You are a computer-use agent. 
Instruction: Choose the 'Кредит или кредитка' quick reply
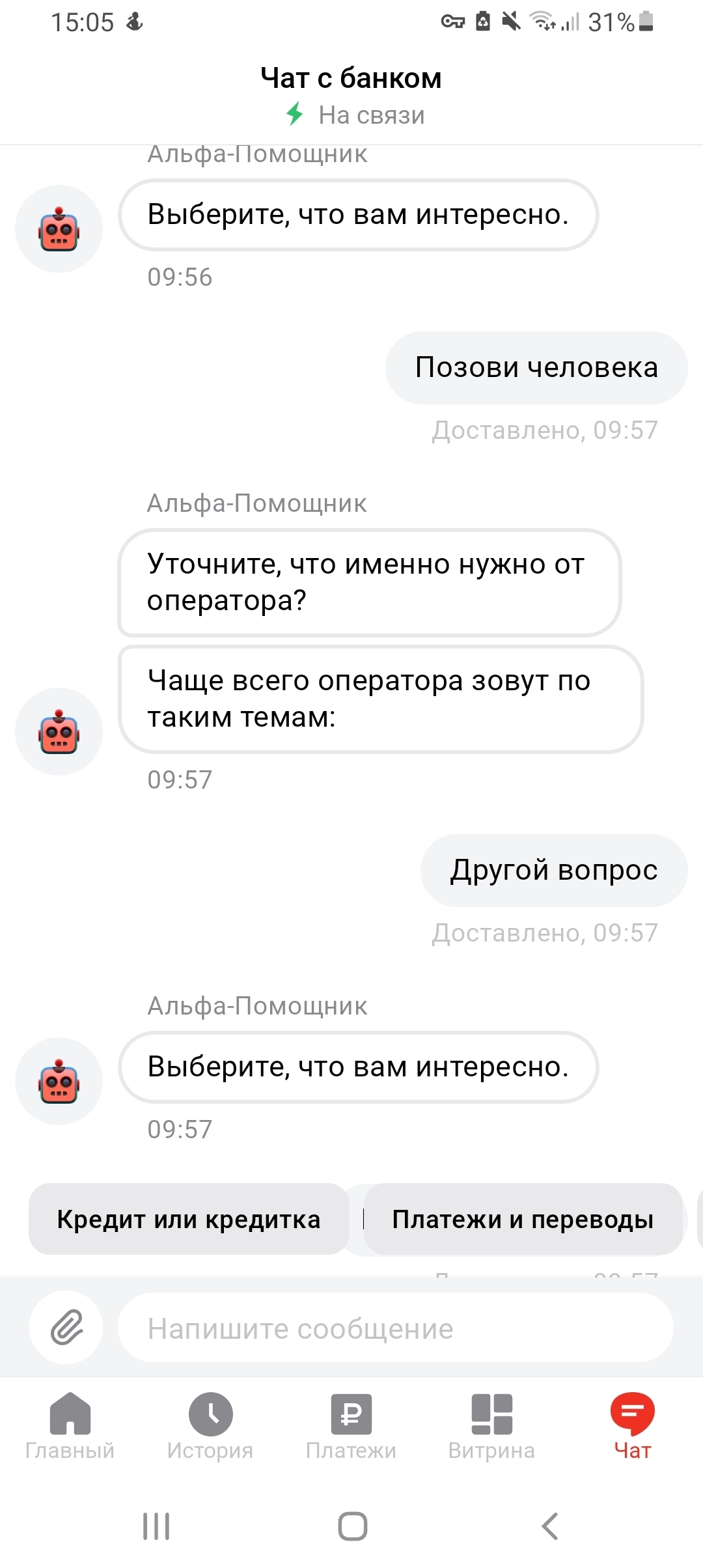[x=189, y=1220]
